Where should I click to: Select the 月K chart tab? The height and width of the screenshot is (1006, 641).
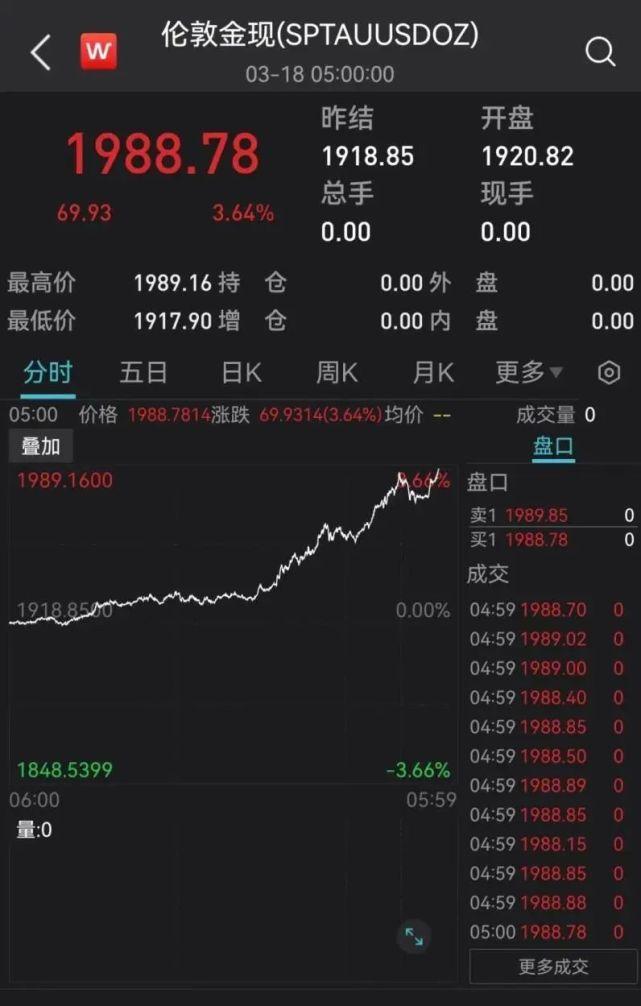[433, 373]
